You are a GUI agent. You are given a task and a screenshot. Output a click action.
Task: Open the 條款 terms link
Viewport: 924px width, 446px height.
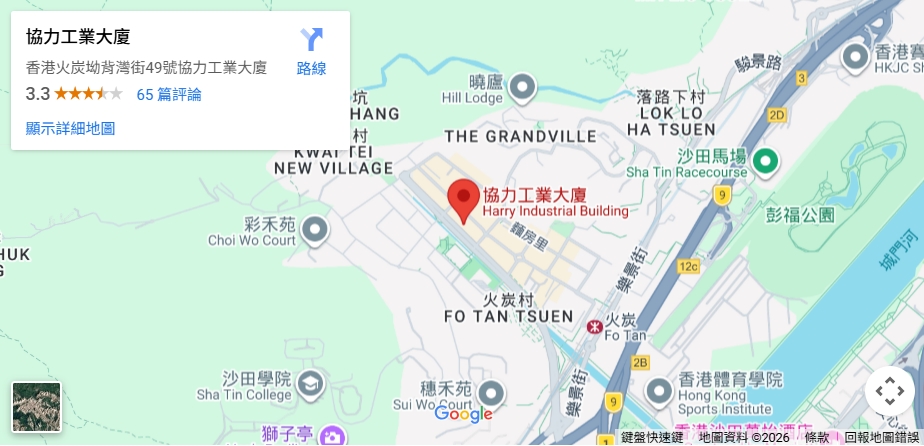(x=816, y=438)
